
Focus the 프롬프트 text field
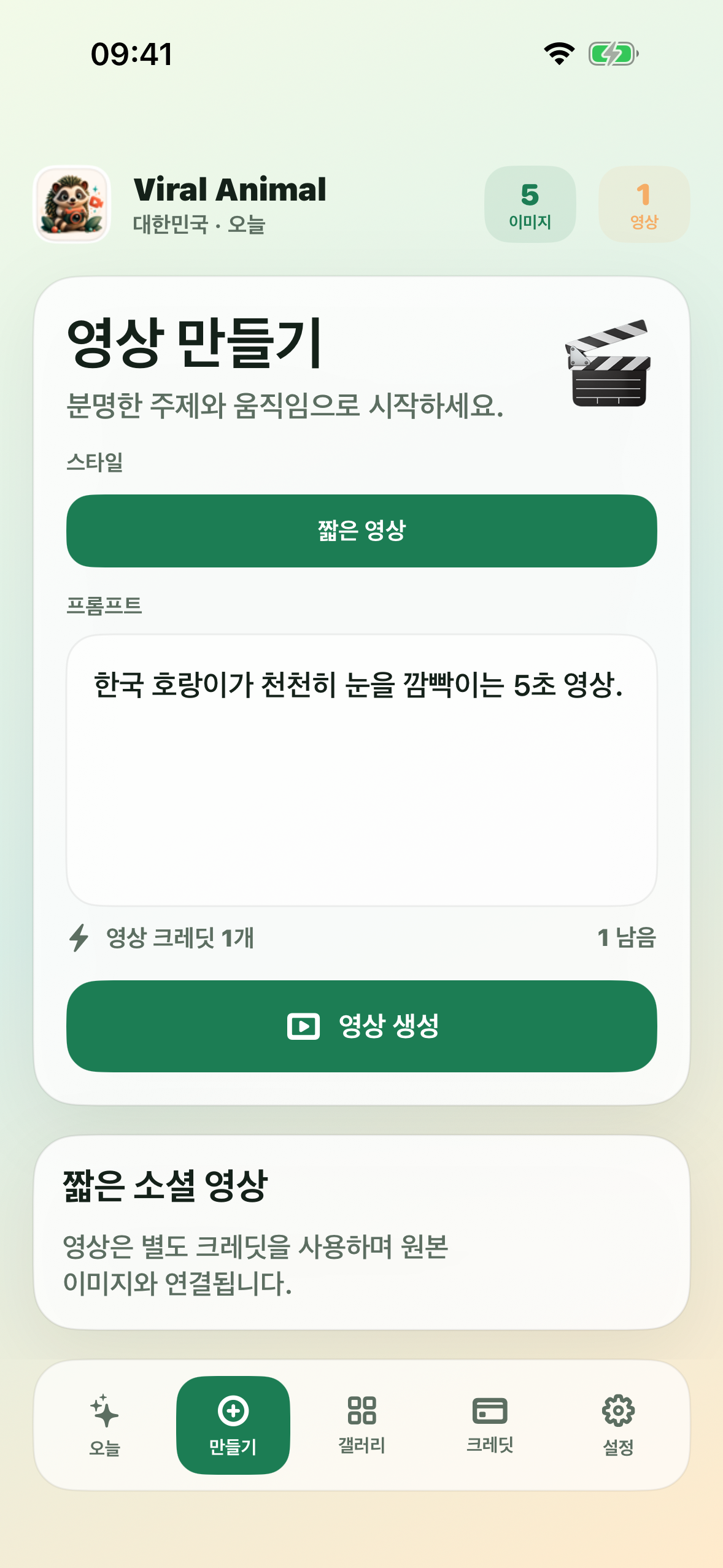[x=361, y=770]
